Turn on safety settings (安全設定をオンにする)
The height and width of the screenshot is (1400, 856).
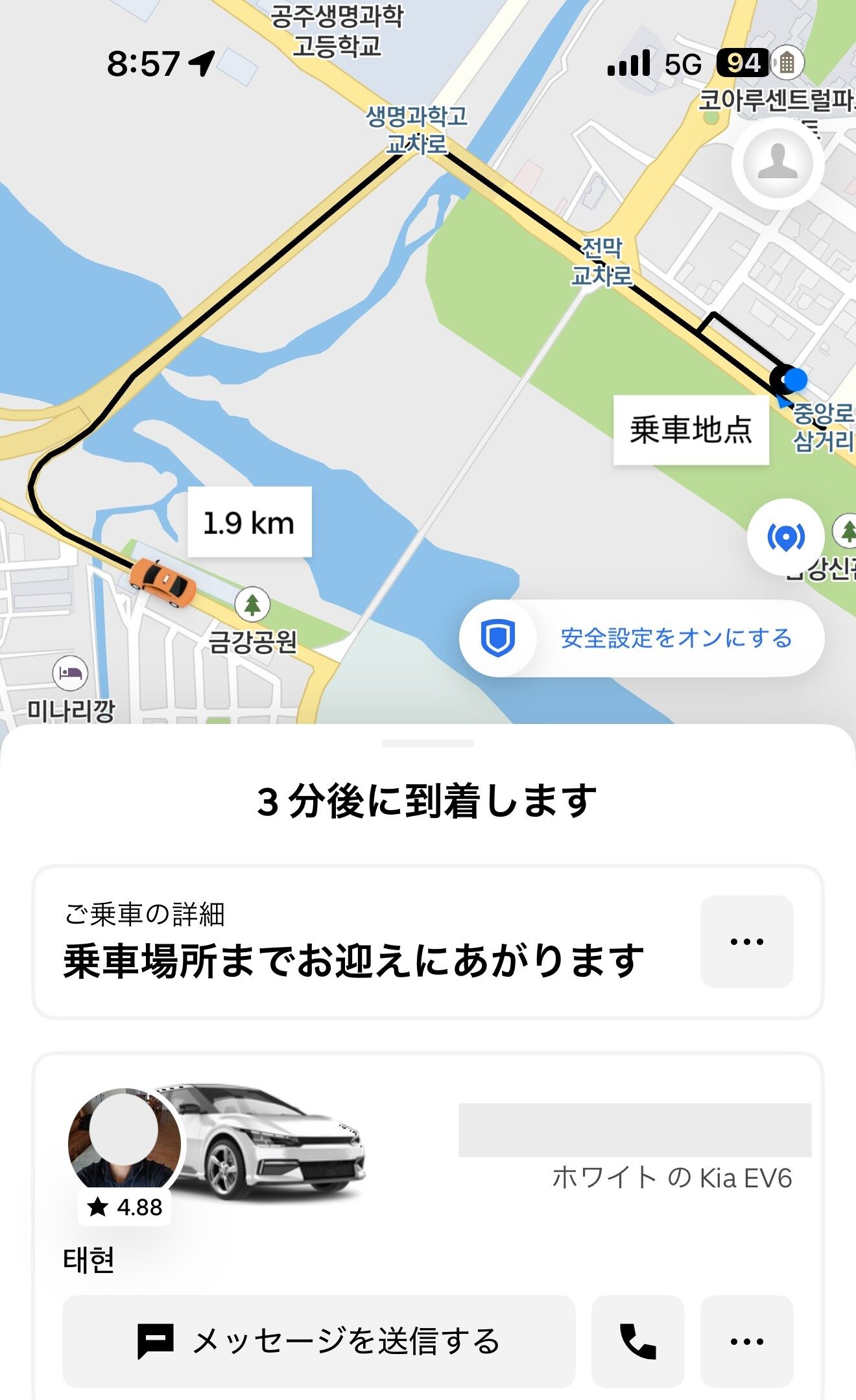point(641,638)
